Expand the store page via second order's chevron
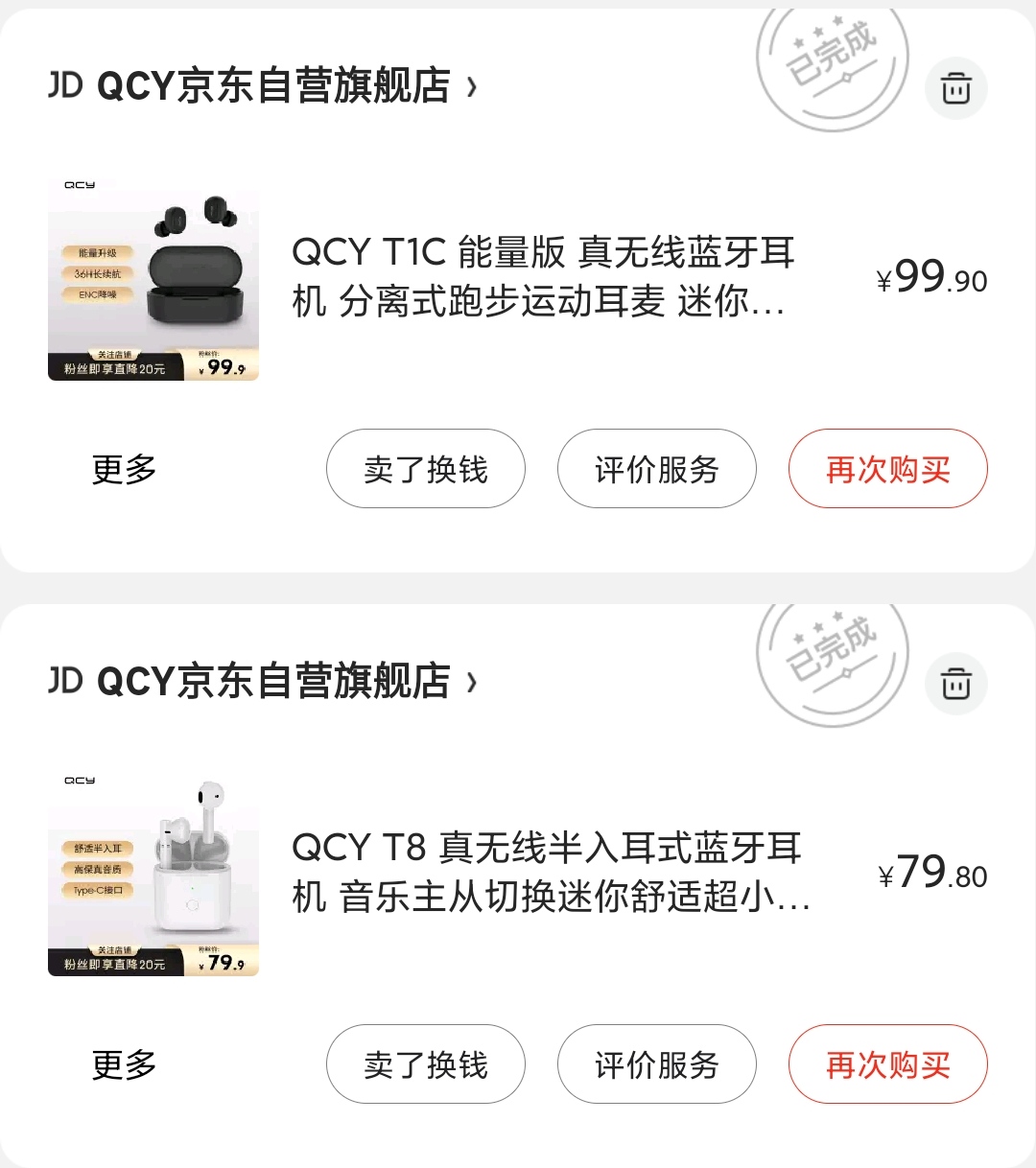This screenshot has width=1036, height=1168. pyautogui.click(x=470, y=682)
